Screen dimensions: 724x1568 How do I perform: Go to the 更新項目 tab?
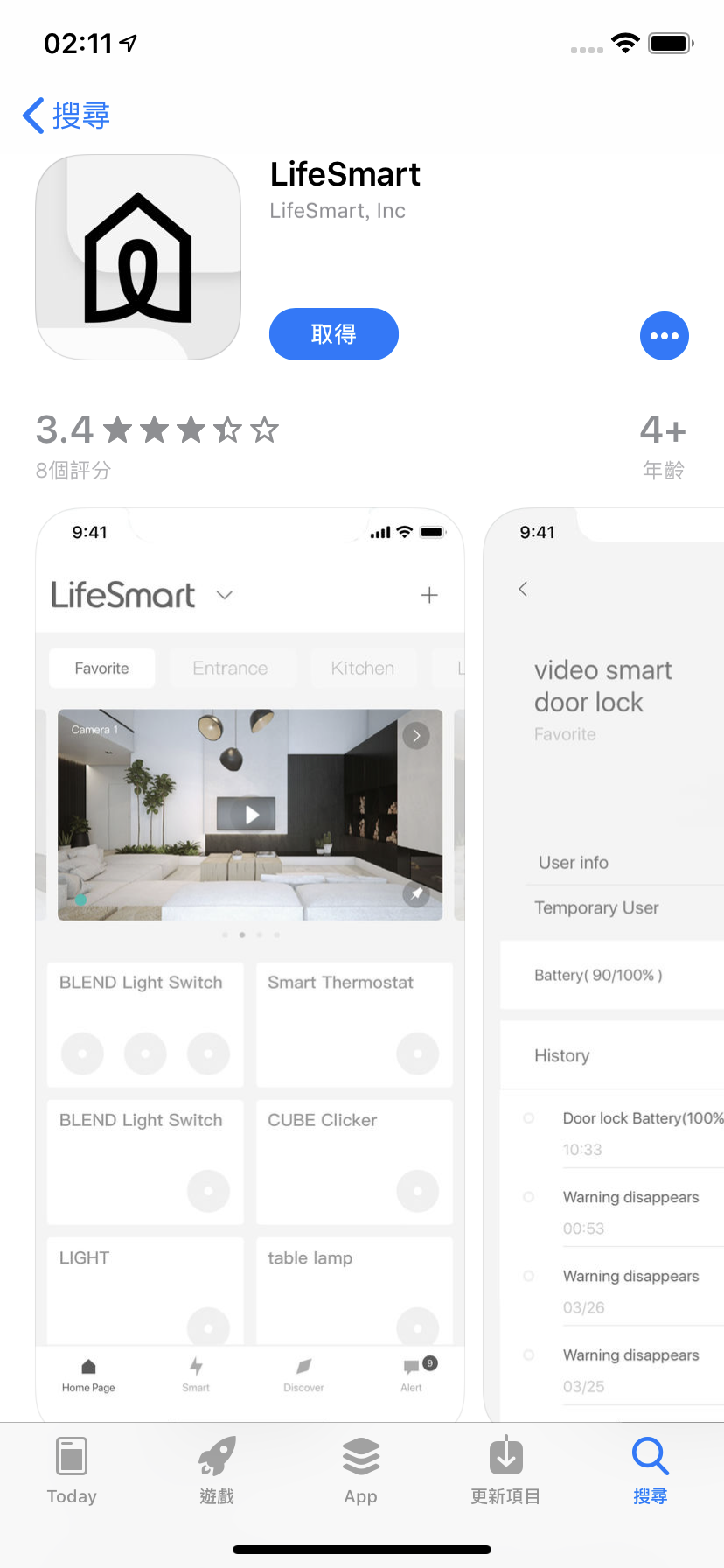pos(505,1470)
